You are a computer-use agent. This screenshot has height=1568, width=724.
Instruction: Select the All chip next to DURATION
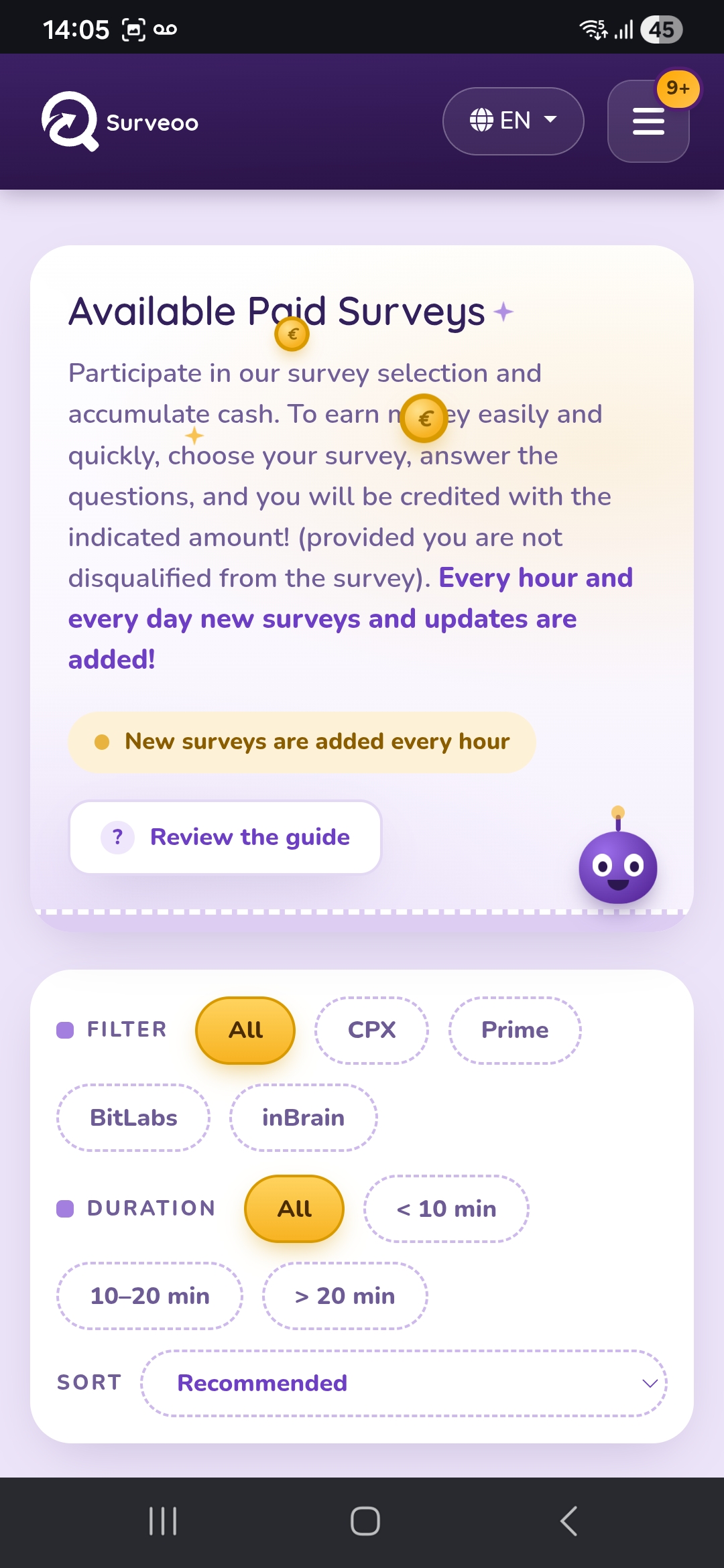294,1208
